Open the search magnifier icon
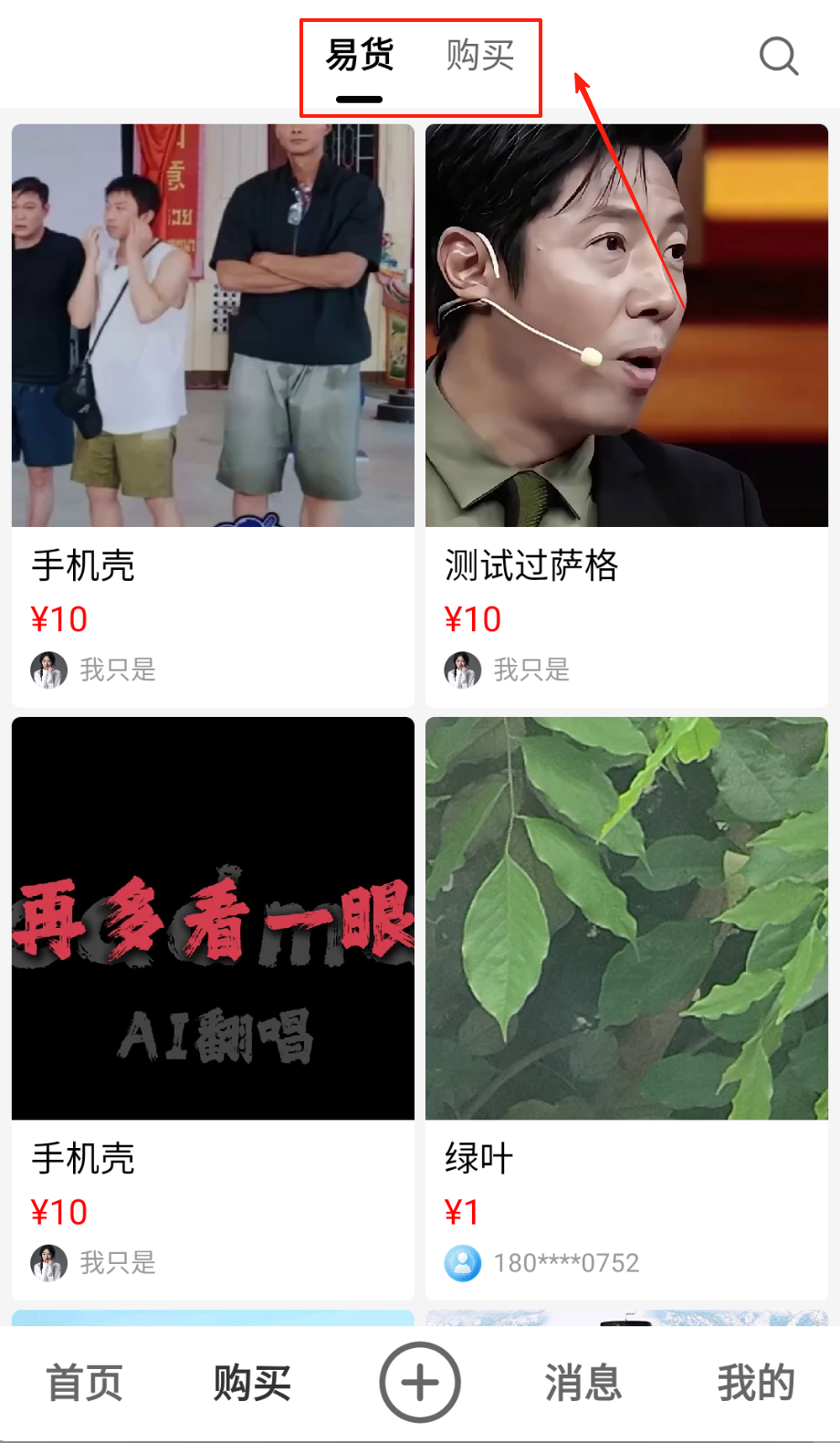 pos(778,57)
